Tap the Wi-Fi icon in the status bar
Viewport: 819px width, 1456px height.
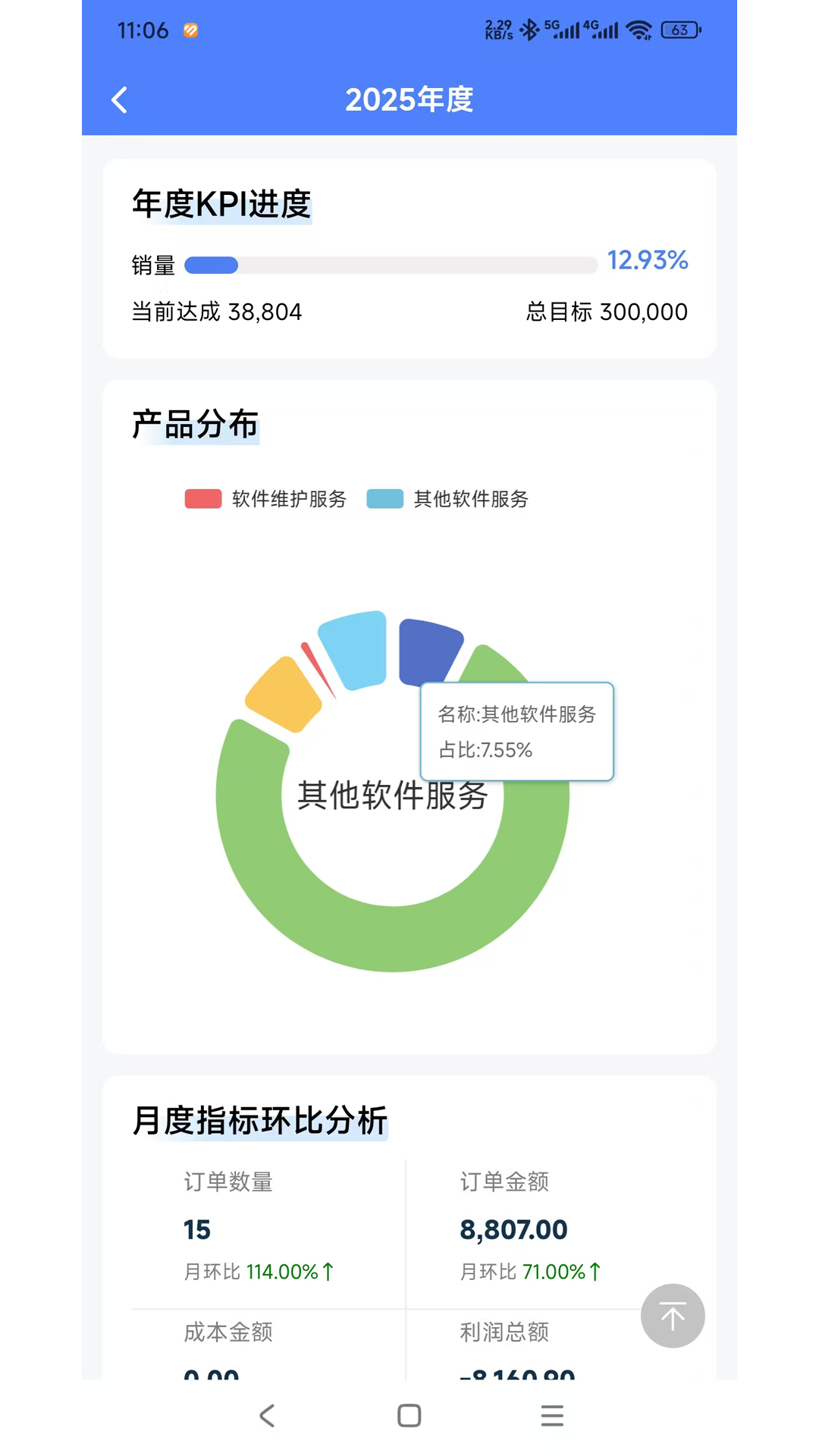(639, 30)
